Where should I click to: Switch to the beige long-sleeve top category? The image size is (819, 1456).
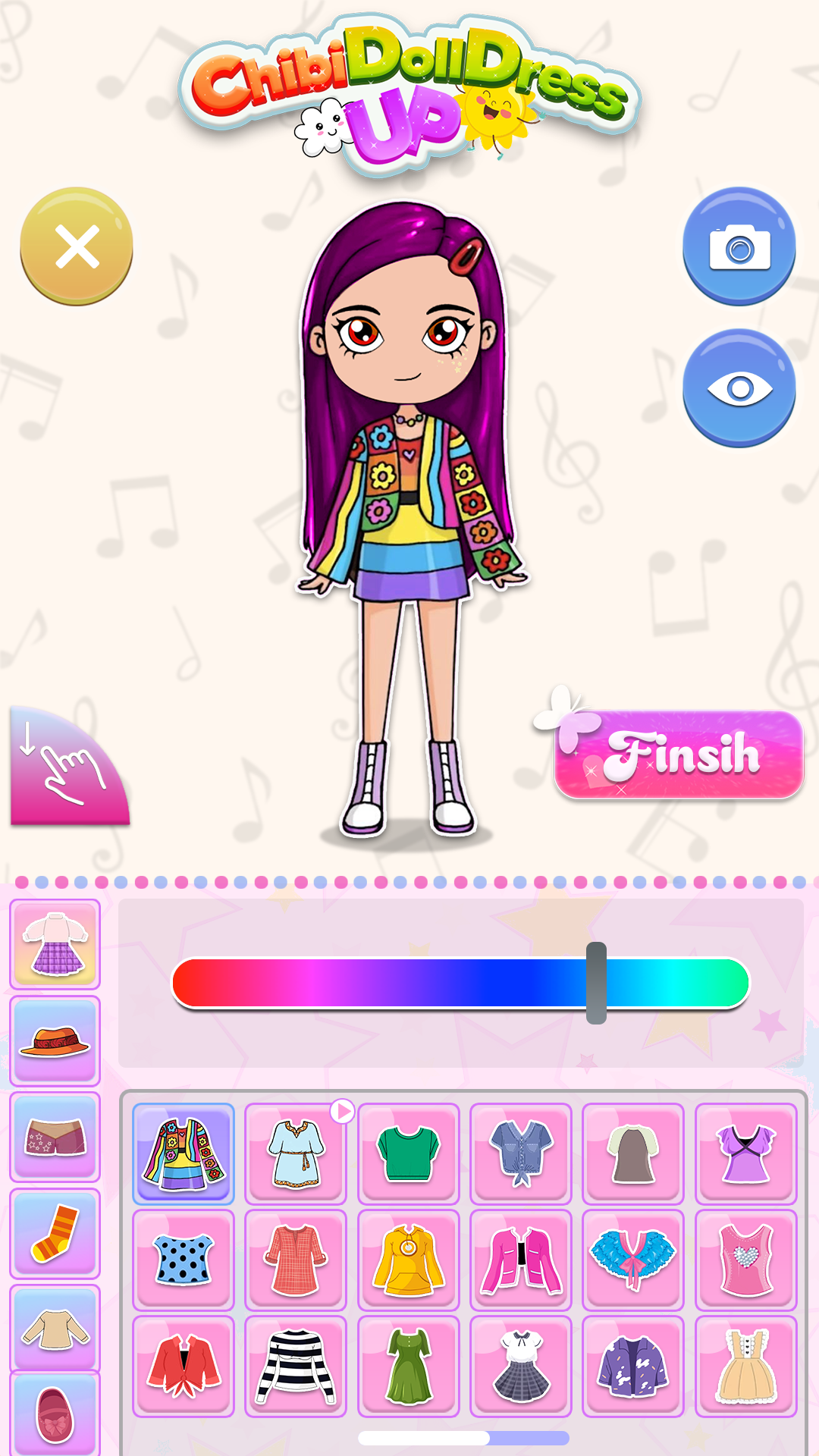[x=55, y=1329]
